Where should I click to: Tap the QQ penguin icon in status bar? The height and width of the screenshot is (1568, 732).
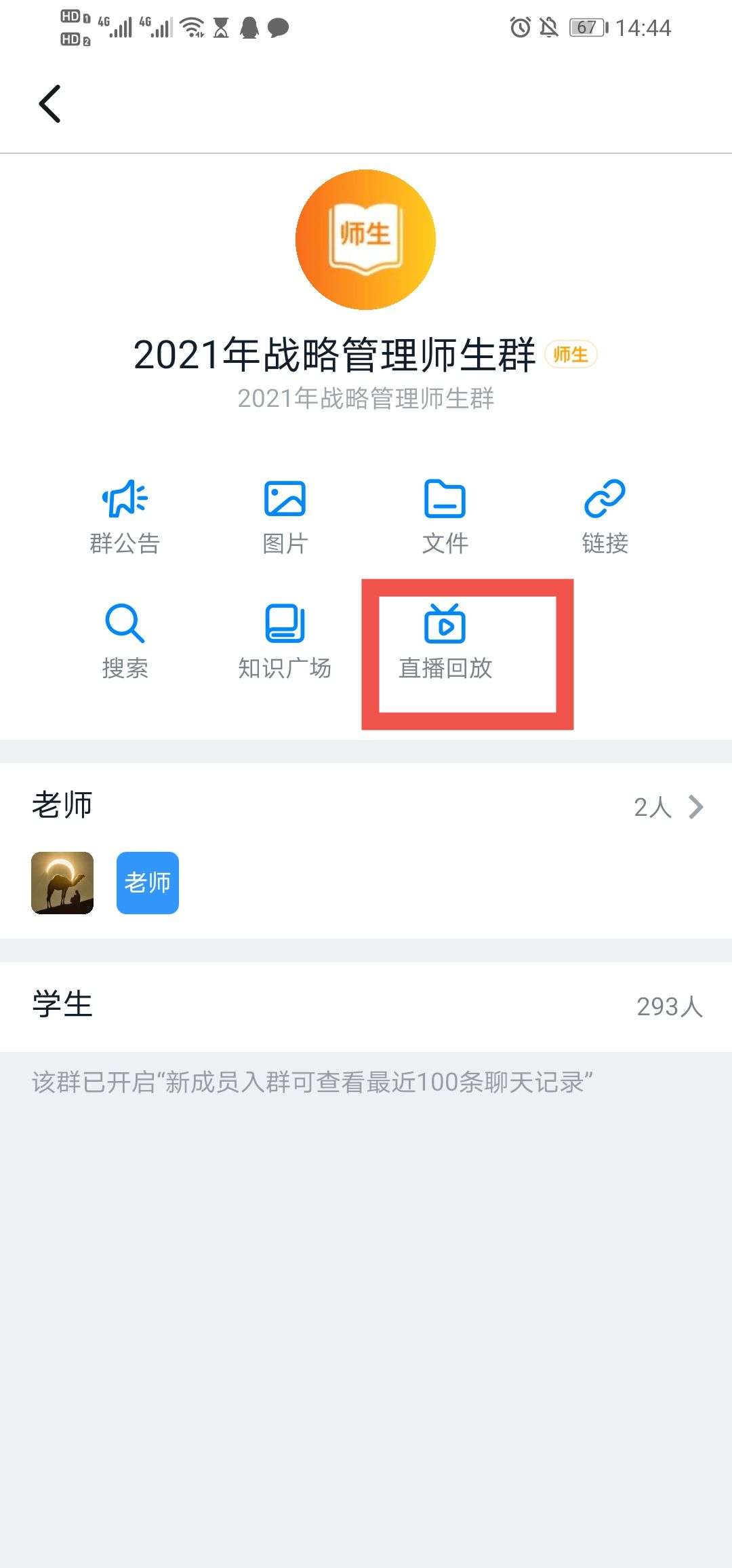[x=250, y=28]
